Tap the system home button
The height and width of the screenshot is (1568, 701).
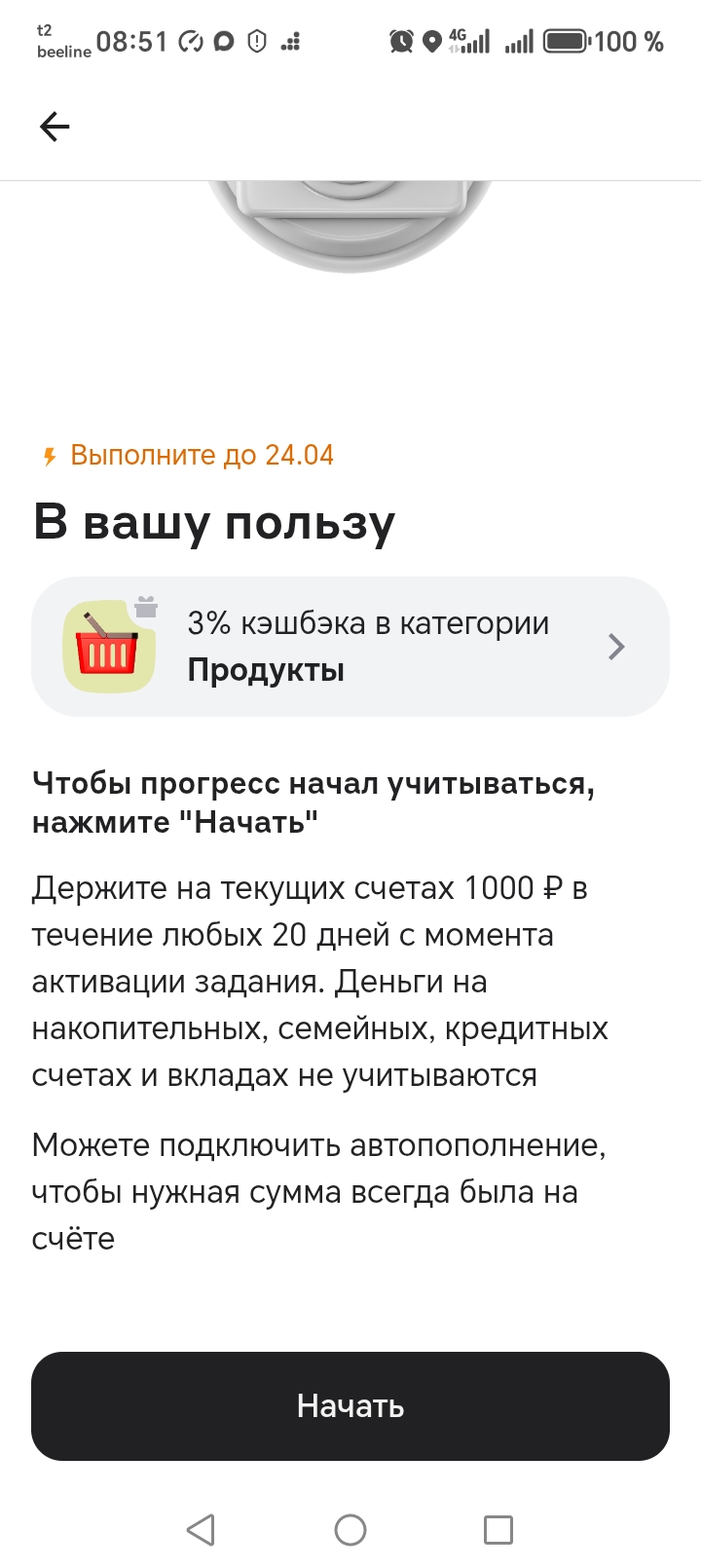[350, 1529]
